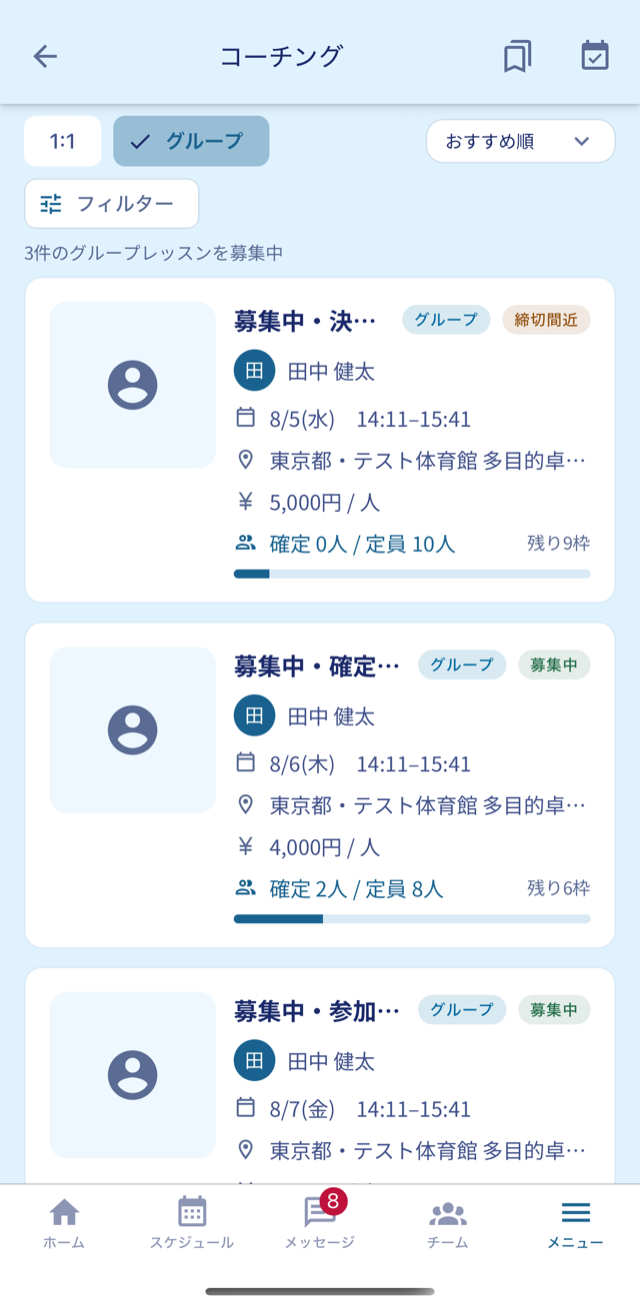
Task: Expand the おすすめ順 sort dropdown
Action: 520,141
